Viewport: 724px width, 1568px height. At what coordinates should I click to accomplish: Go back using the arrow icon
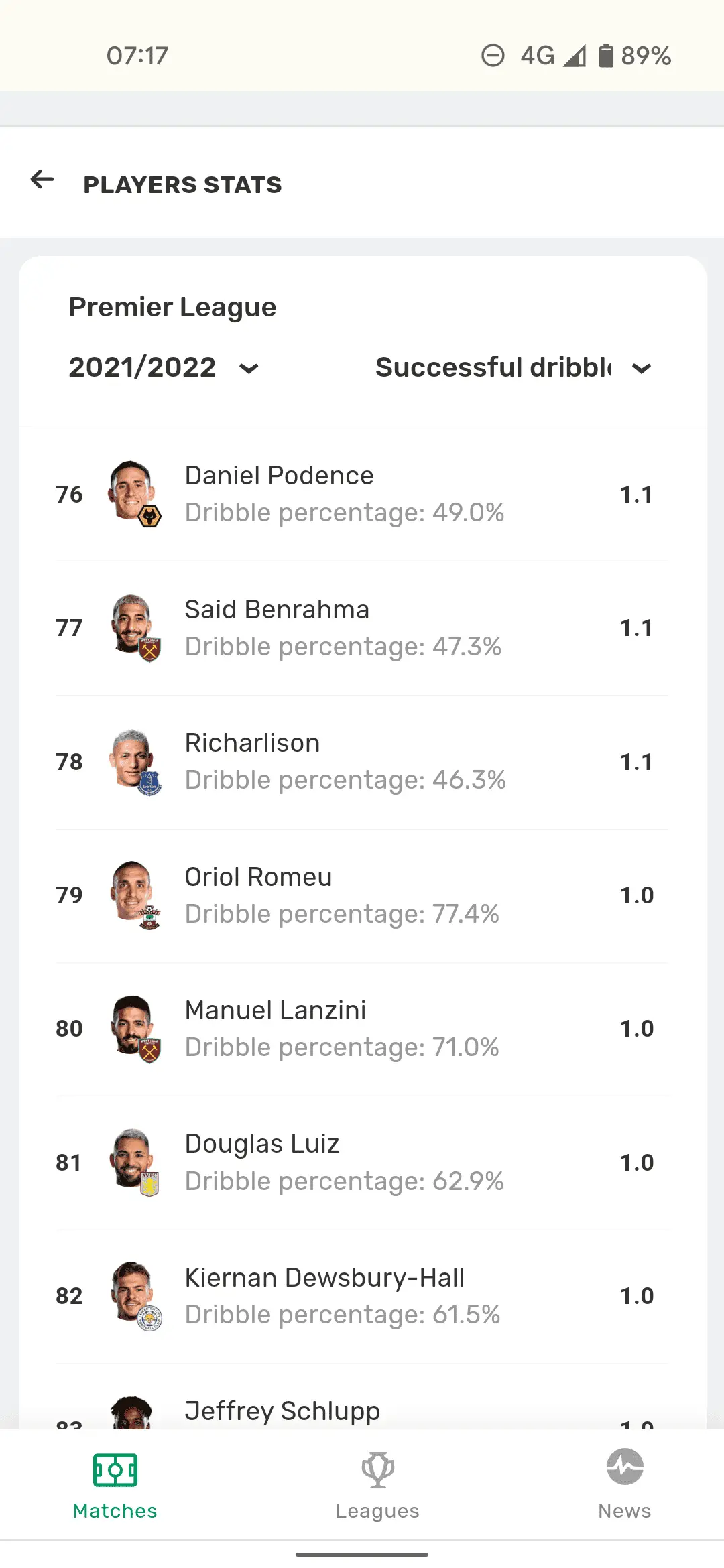coord(42,180)
